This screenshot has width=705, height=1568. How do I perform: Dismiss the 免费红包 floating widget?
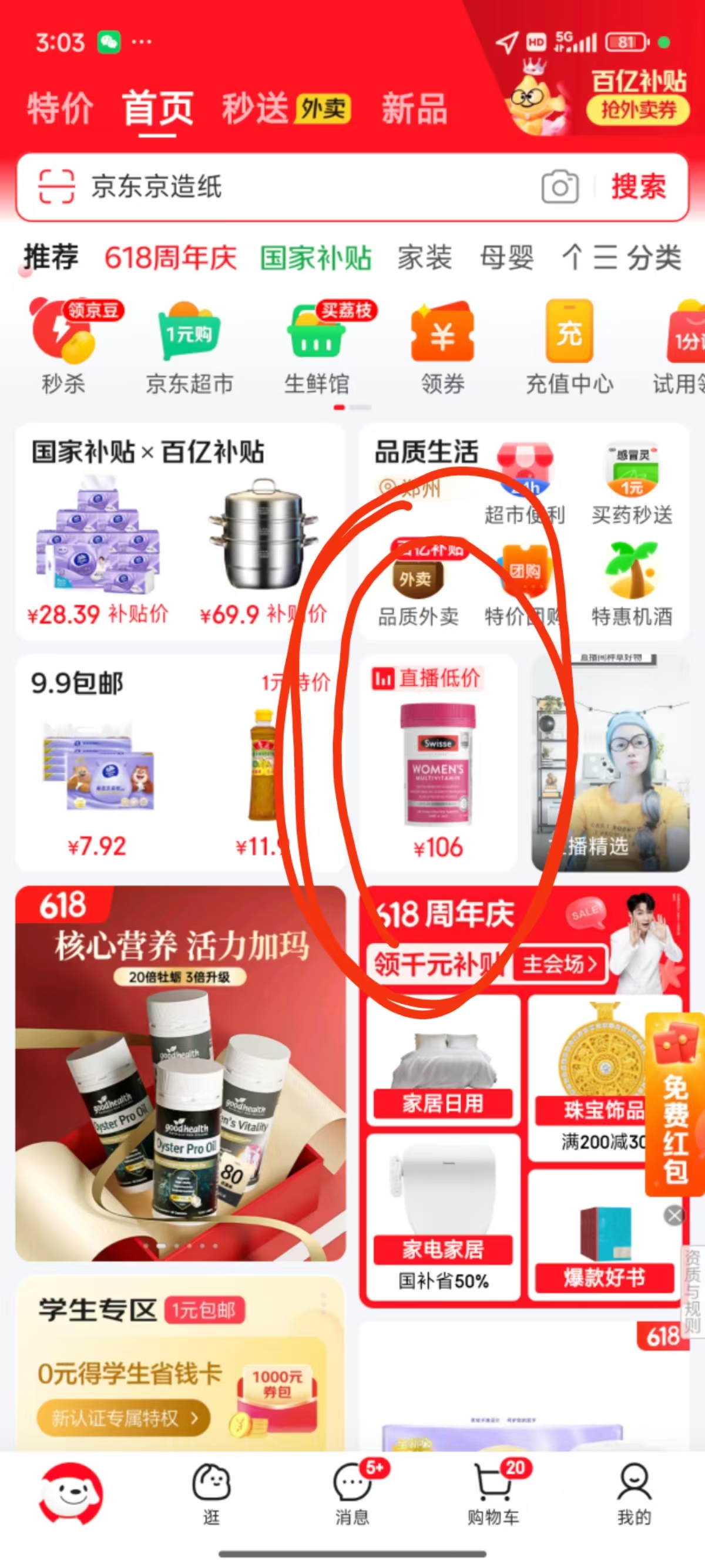coord(674,1216)
